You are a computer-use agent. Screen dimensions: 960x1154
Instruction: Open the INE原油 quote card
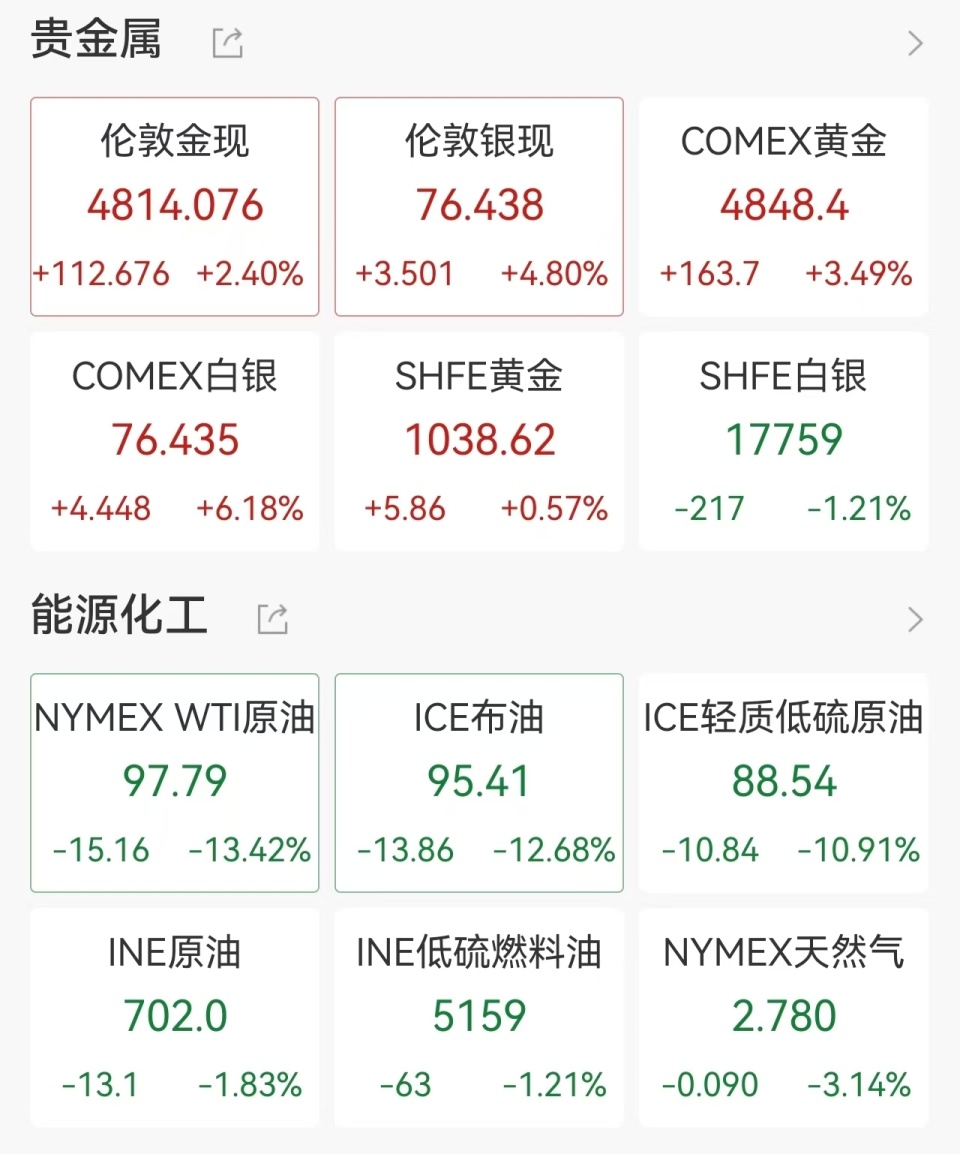(x=174, y=1018)
